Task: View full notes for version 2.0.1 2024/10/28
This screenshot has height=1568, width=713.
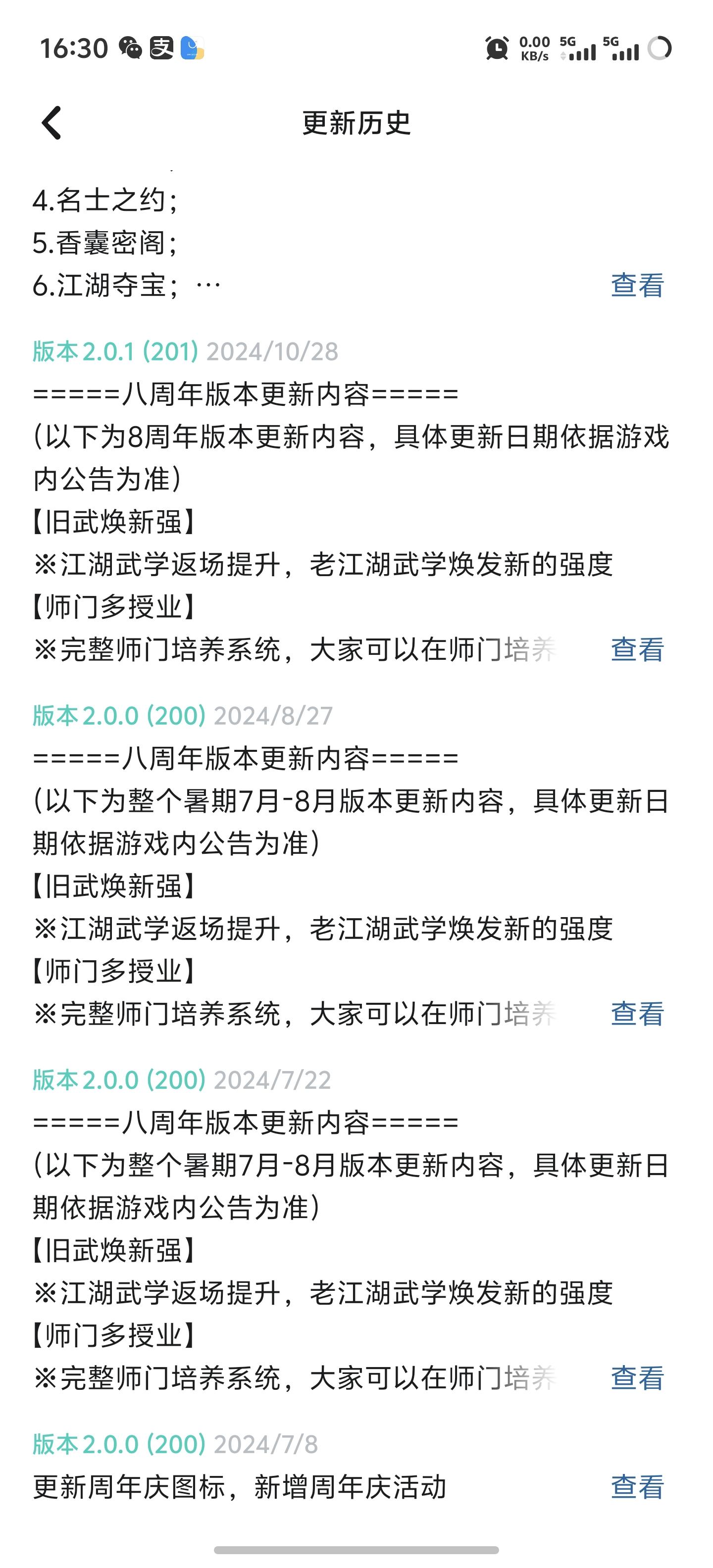Action: [x=637, y=649]
